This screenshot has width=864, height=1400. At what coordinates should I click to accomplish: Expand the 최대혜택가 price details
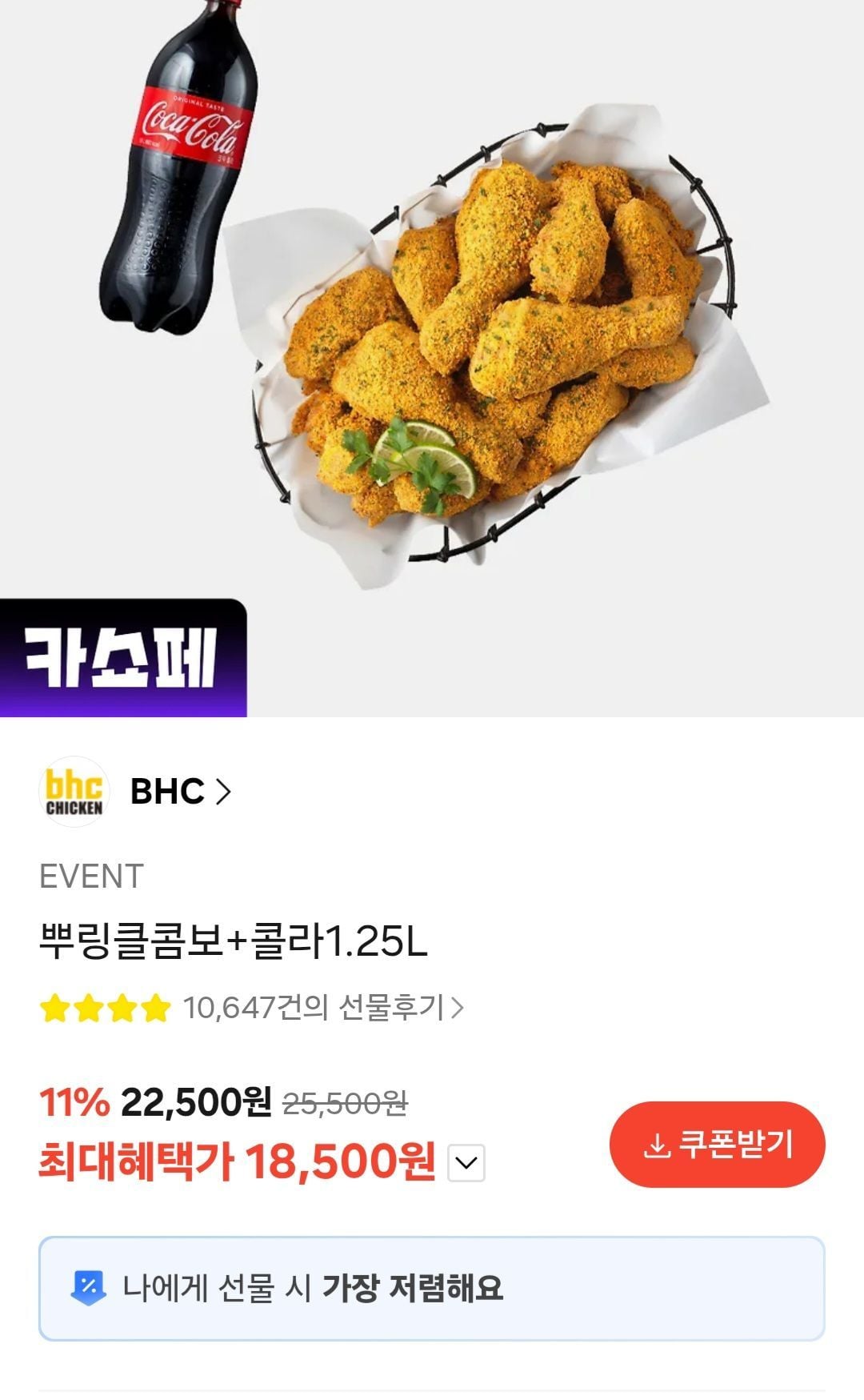(466, 1163)
